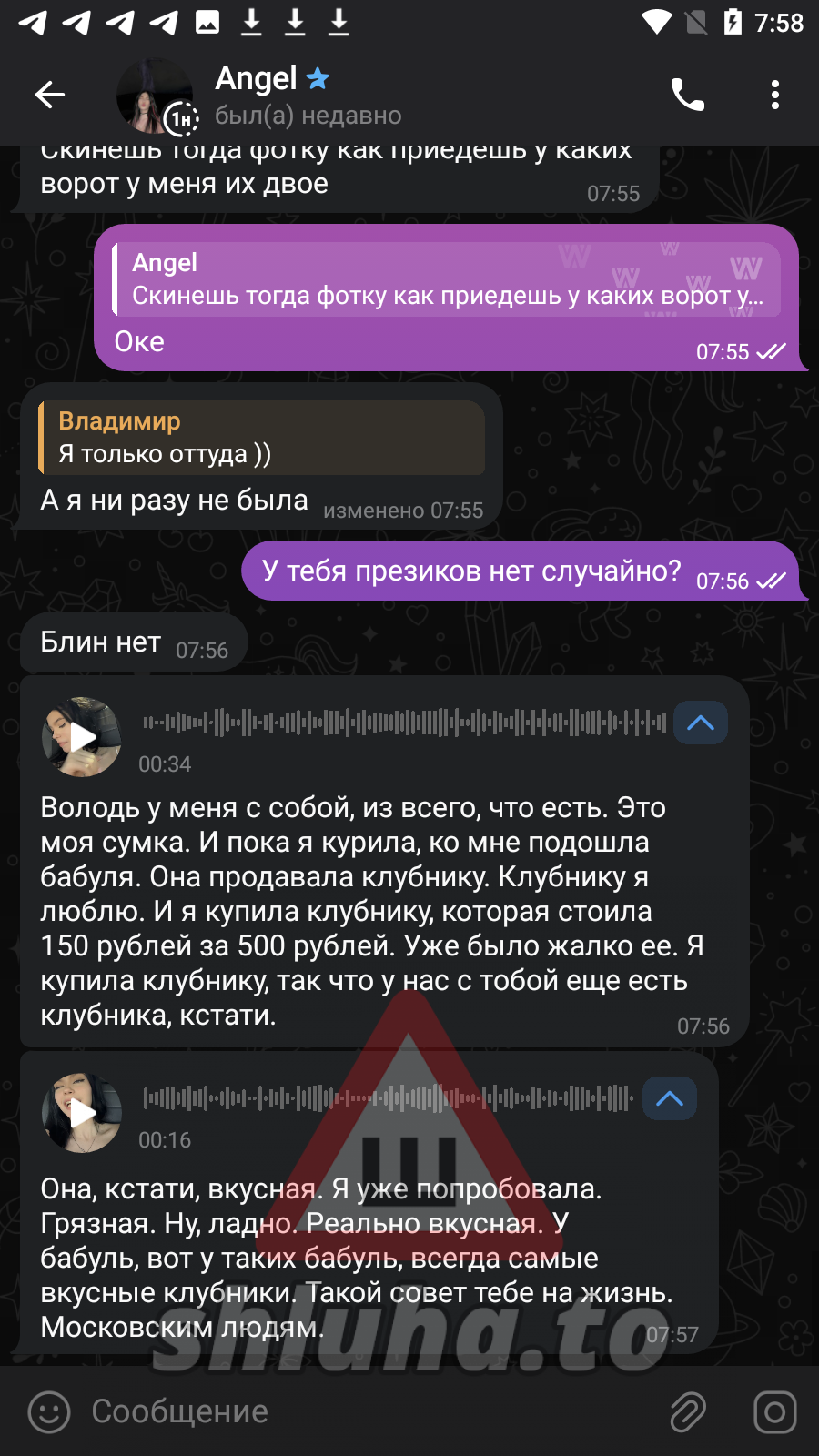Play the 00:16 voice message
Screen dimensions: 819x1456
pos(82,1113)
